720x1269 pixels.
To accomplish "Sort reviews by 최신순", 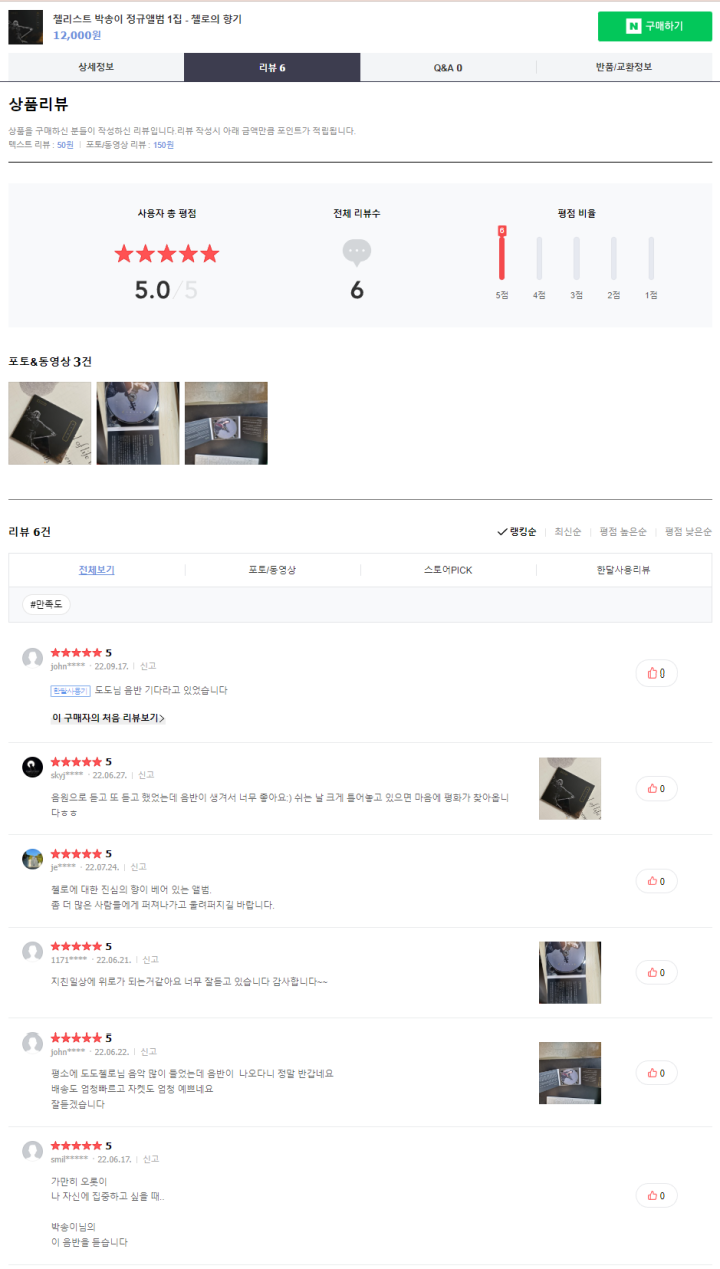I will 566,532.
